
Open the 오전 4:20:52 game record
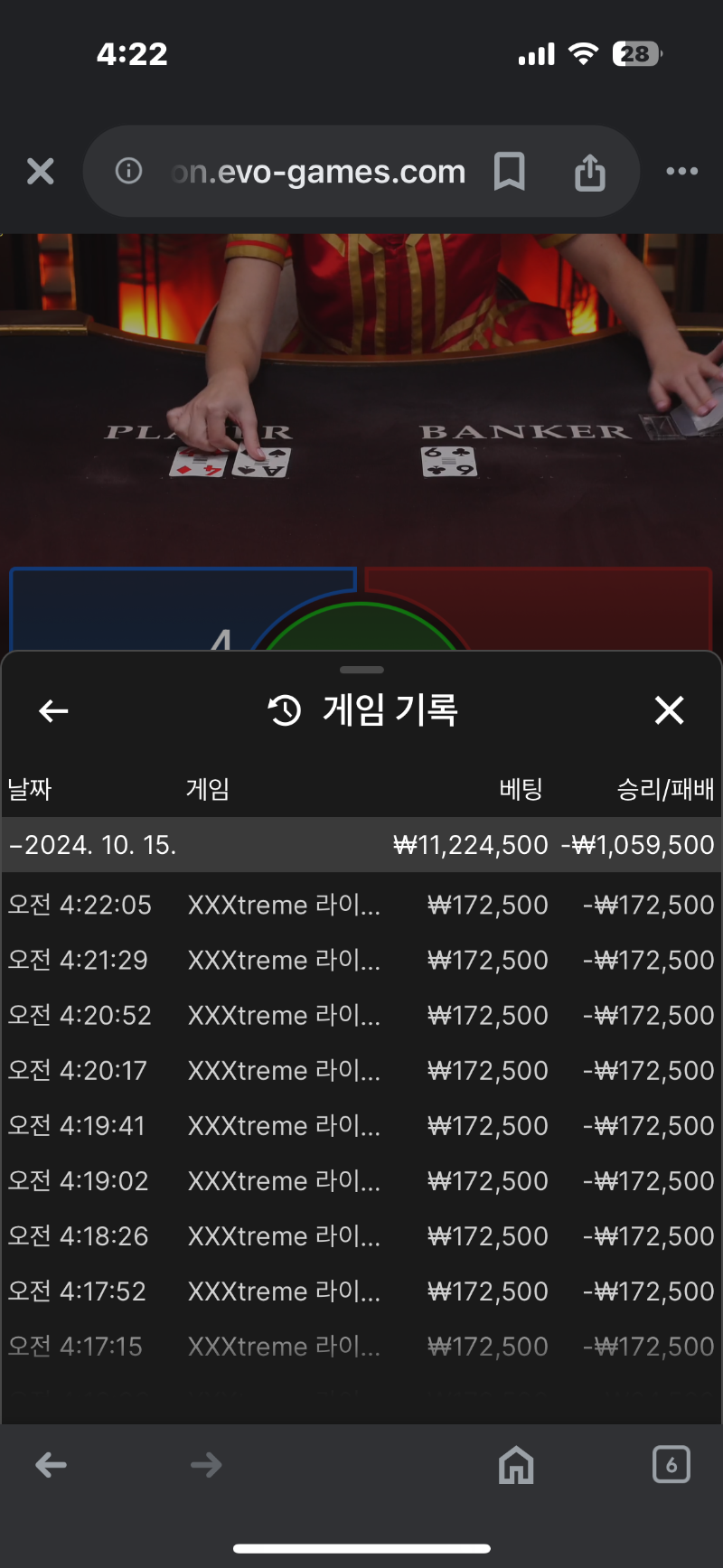(x=361, y=1015)
